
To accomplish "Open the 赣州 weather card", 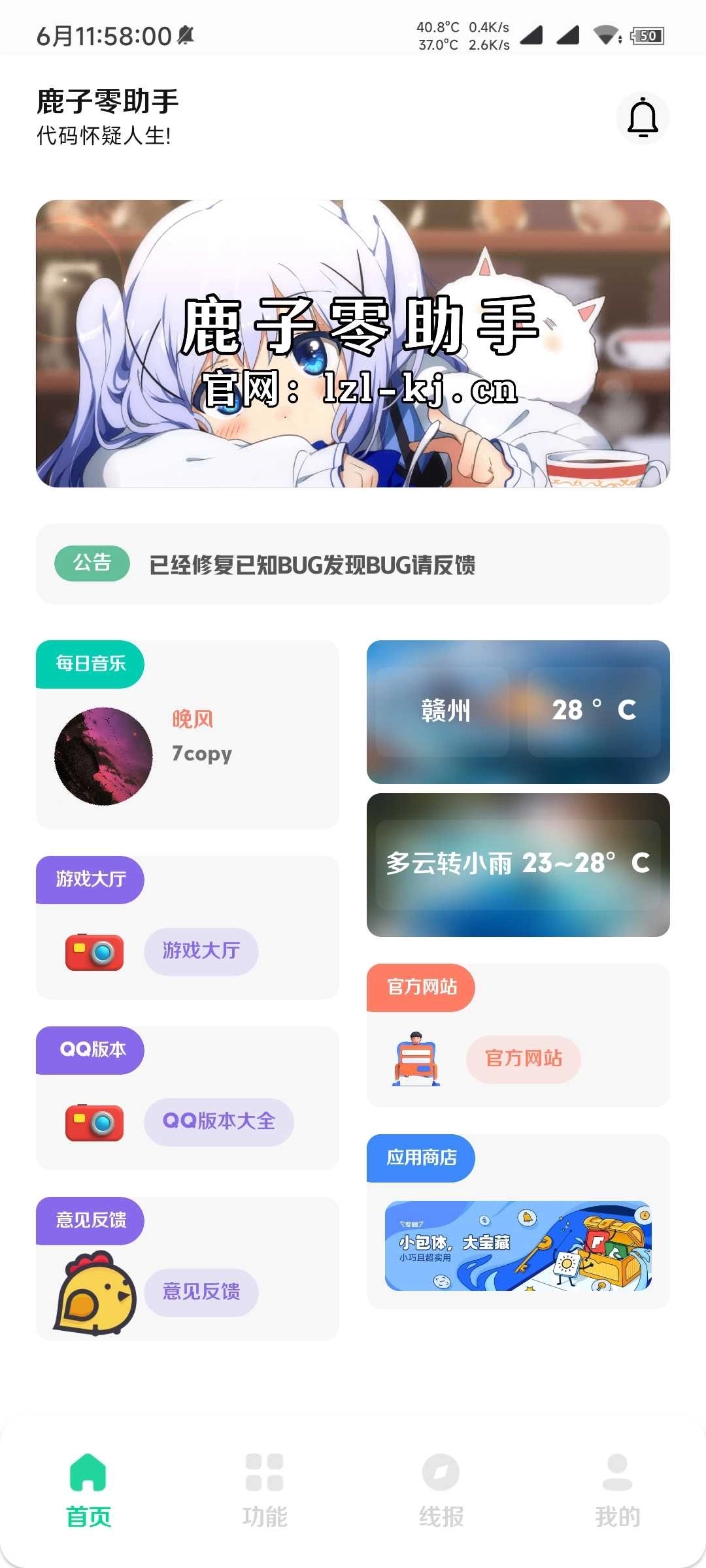I will (518, 712).
